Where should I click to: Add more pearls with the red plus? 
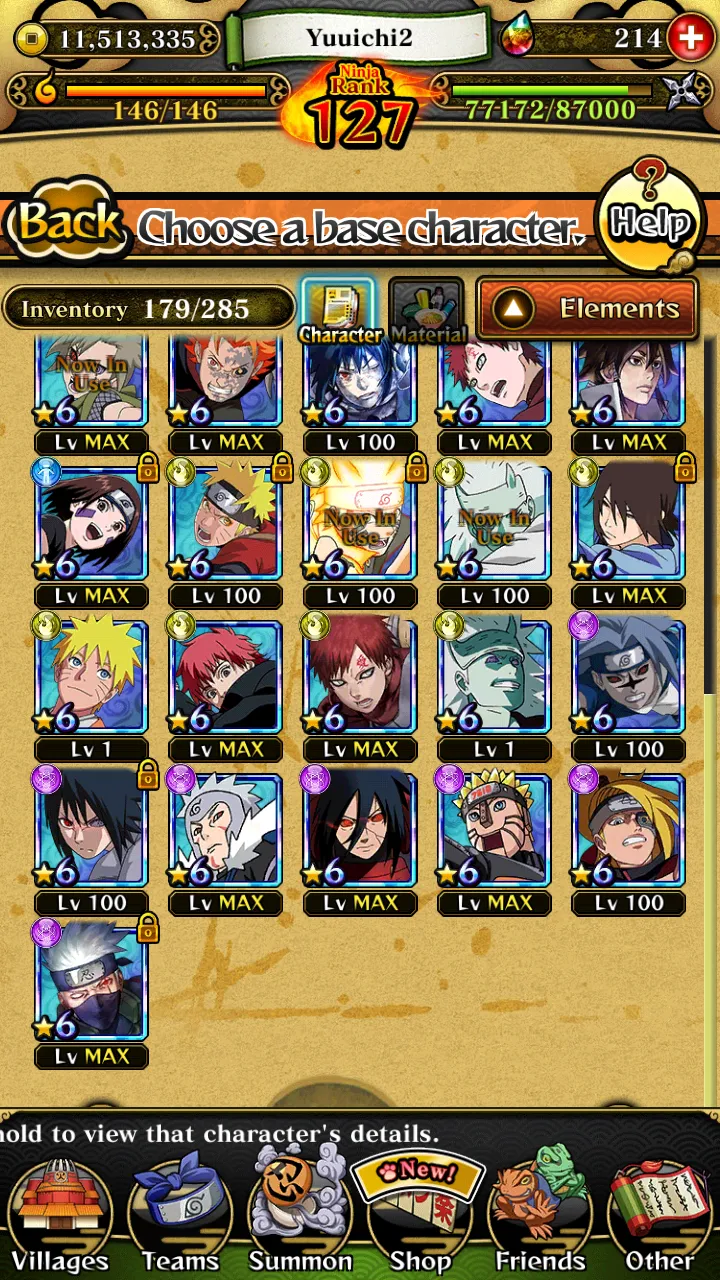click(689, 39)
